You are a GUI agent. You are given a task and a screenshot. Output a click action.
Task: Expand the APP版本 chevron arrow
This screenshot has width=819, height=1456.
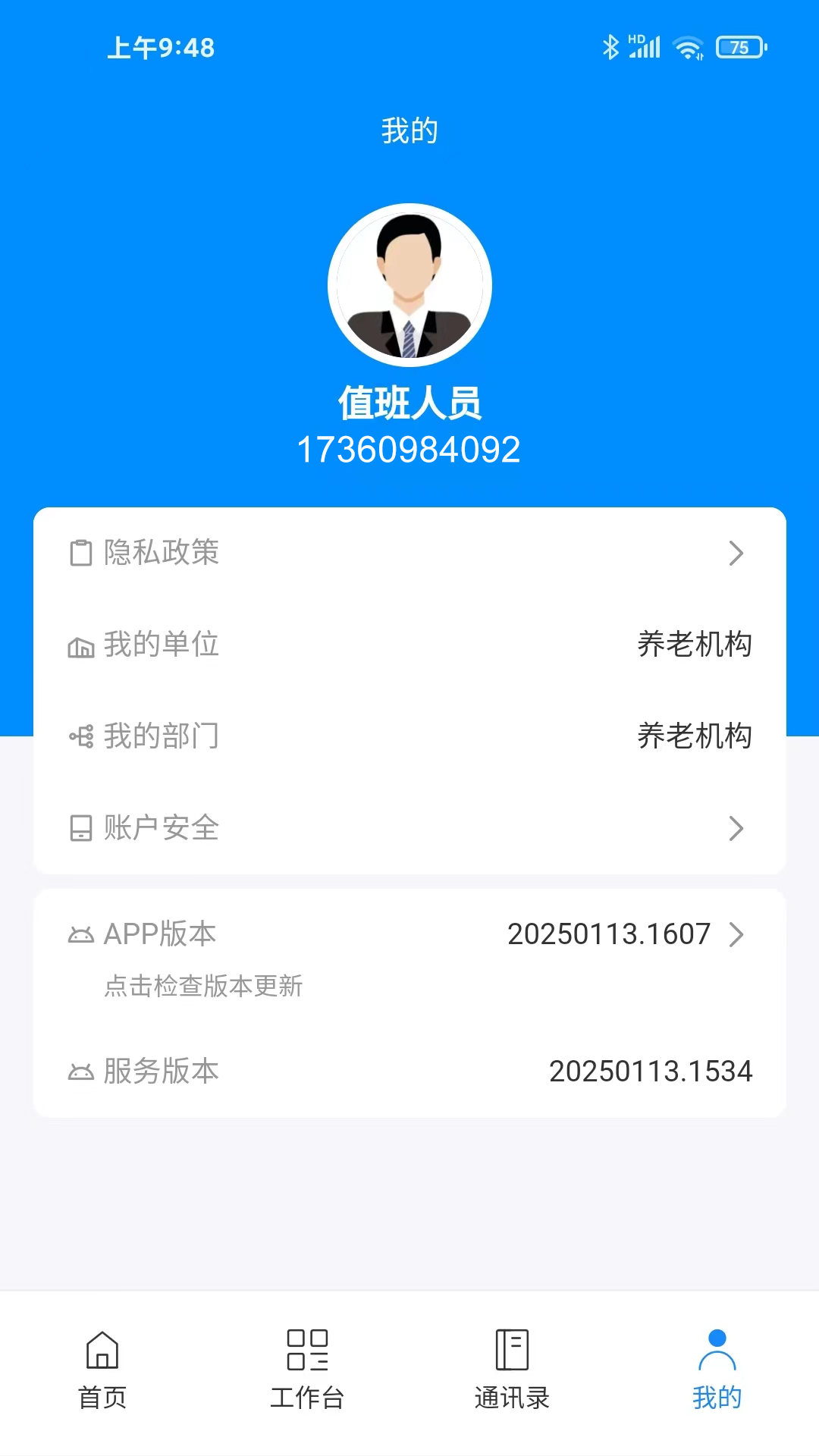point(736,934)
